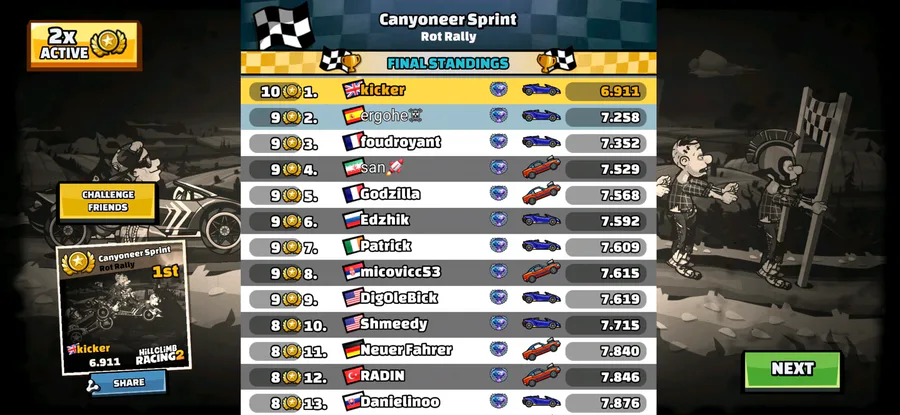900x415 pixels.
Task: Open Shmeedy's leaderboard entry
Action: 448,324
